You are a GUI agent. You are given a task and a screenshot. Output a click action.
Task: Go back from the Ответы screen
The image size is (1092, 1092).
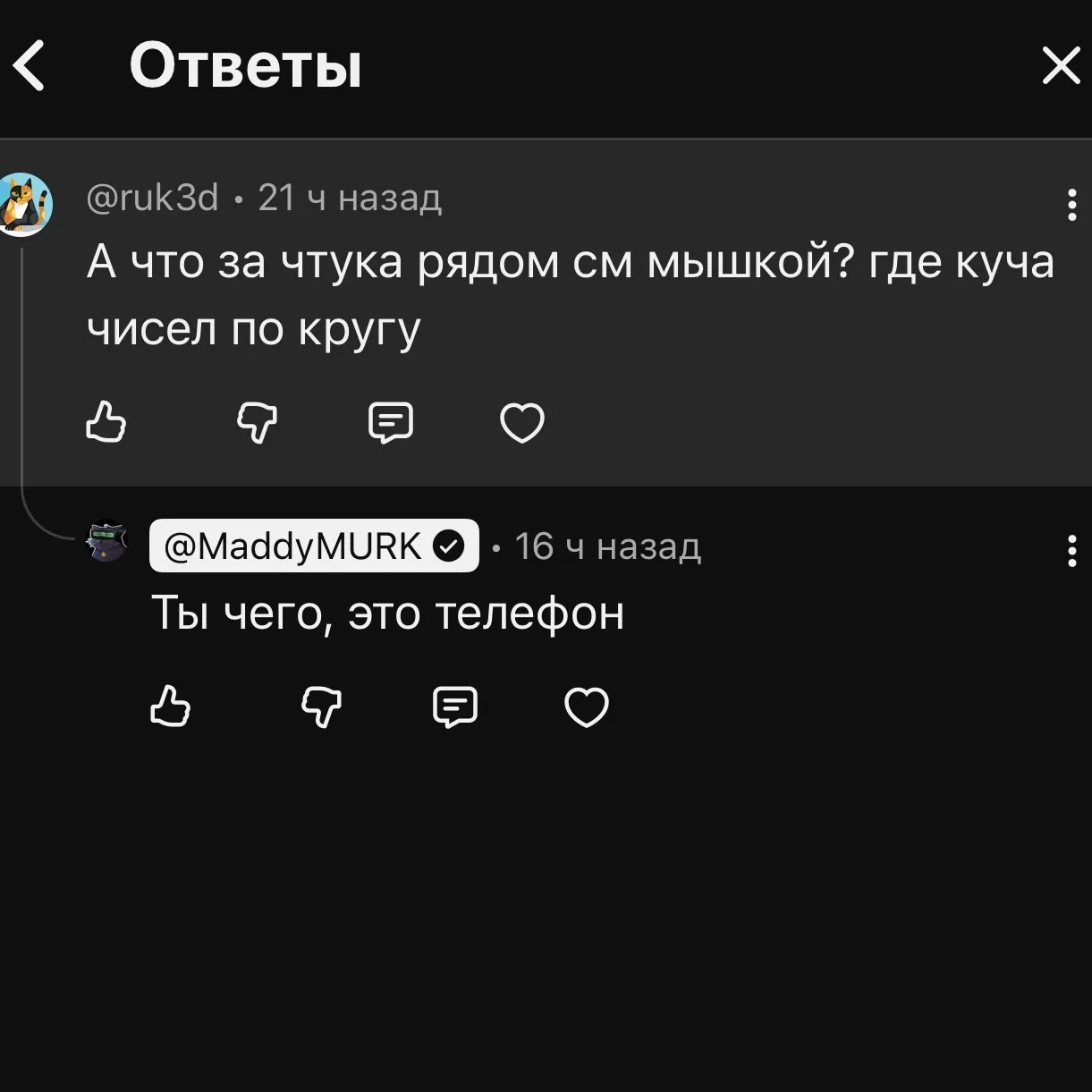point(30,65)
